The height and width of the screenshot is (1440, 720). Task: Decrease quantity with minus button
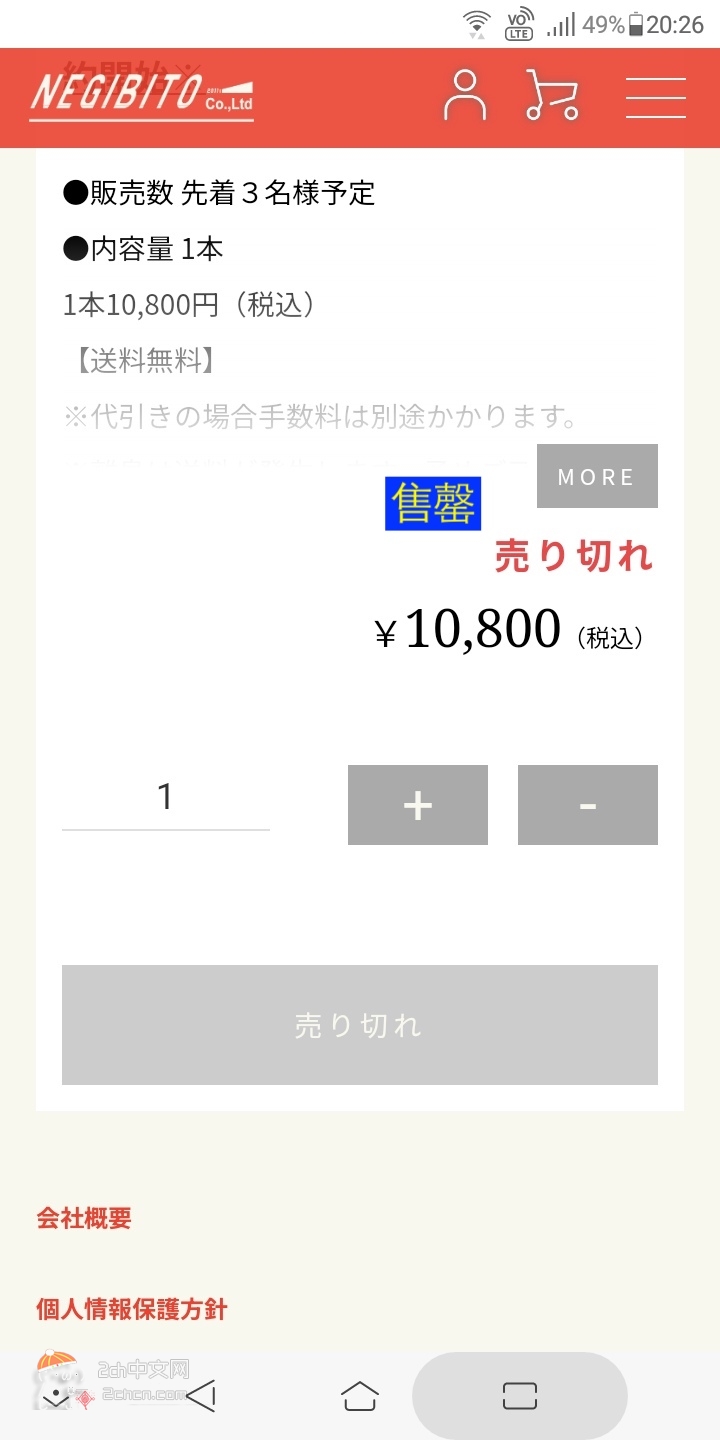pyautogui.click(x=588, y=805)
